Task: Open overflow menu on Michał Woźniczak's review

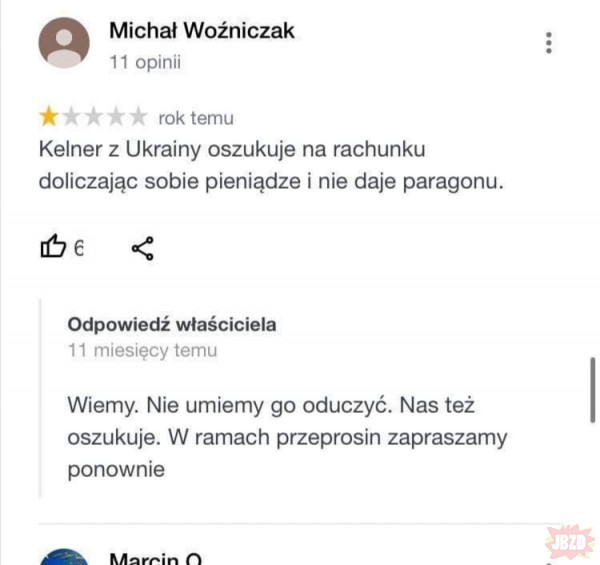Action: tap(548, 43)
